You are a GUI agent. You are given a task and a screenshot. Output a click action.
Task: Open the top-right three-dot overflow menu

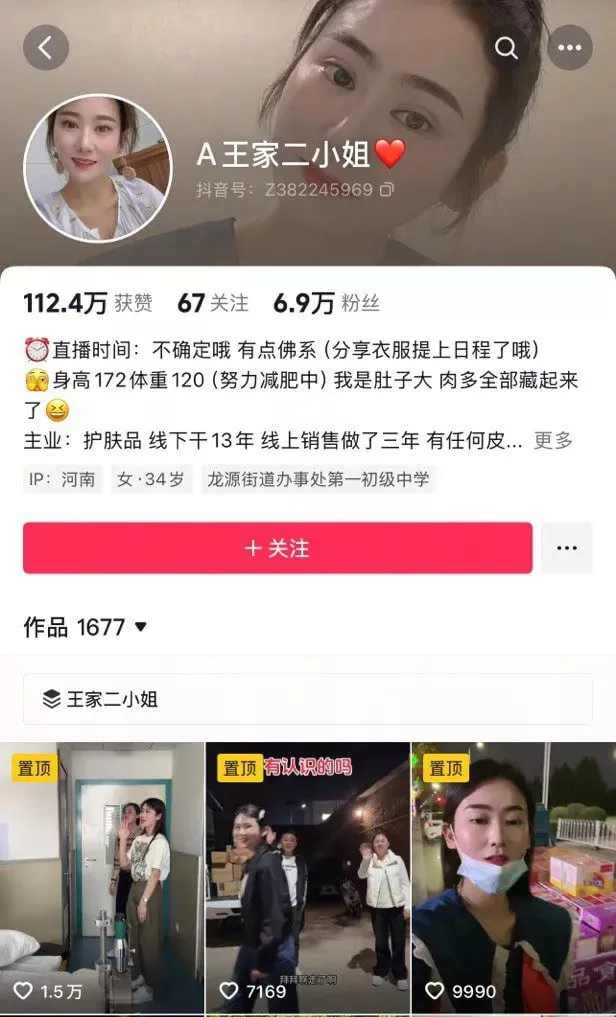click(x=570, y=48)
